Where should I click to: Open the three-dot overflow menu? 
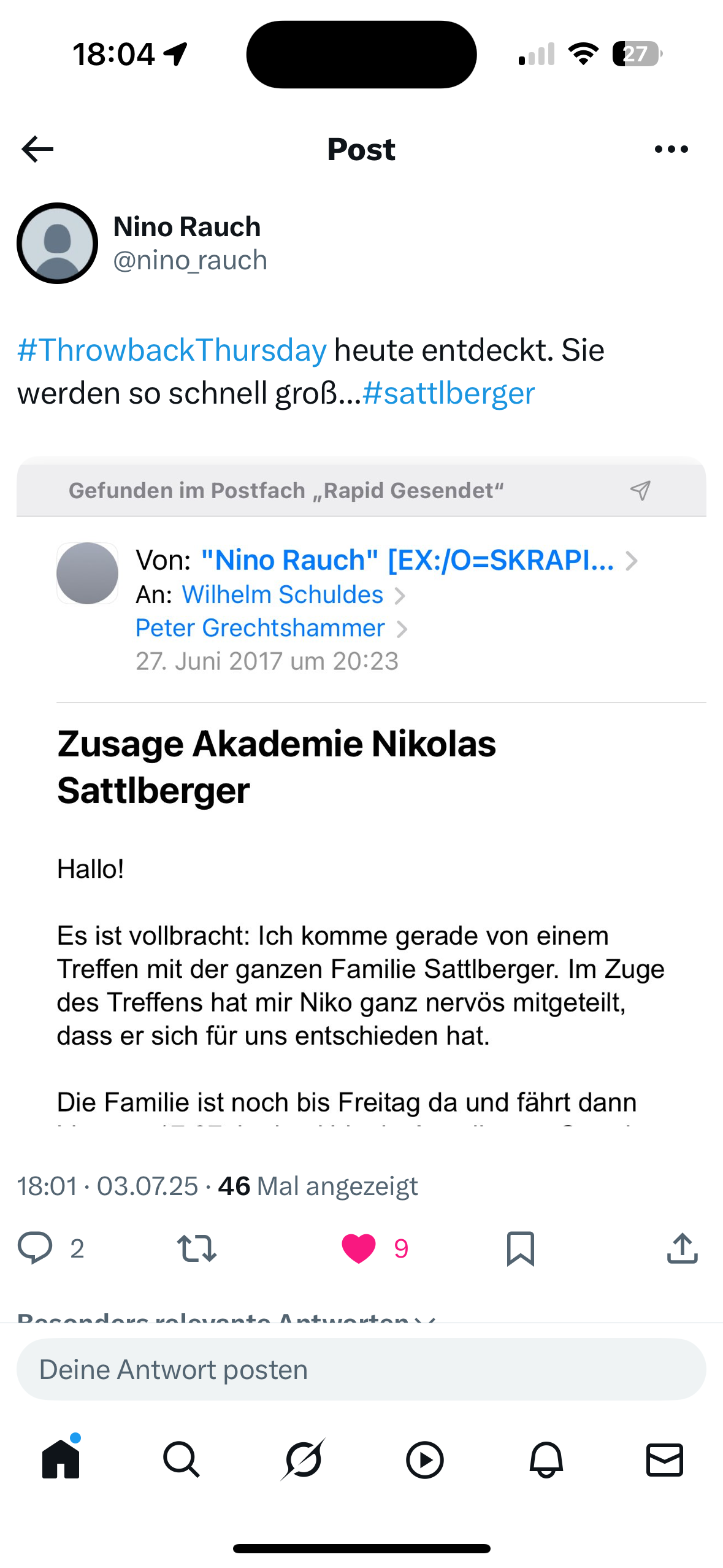pos(671,149)
